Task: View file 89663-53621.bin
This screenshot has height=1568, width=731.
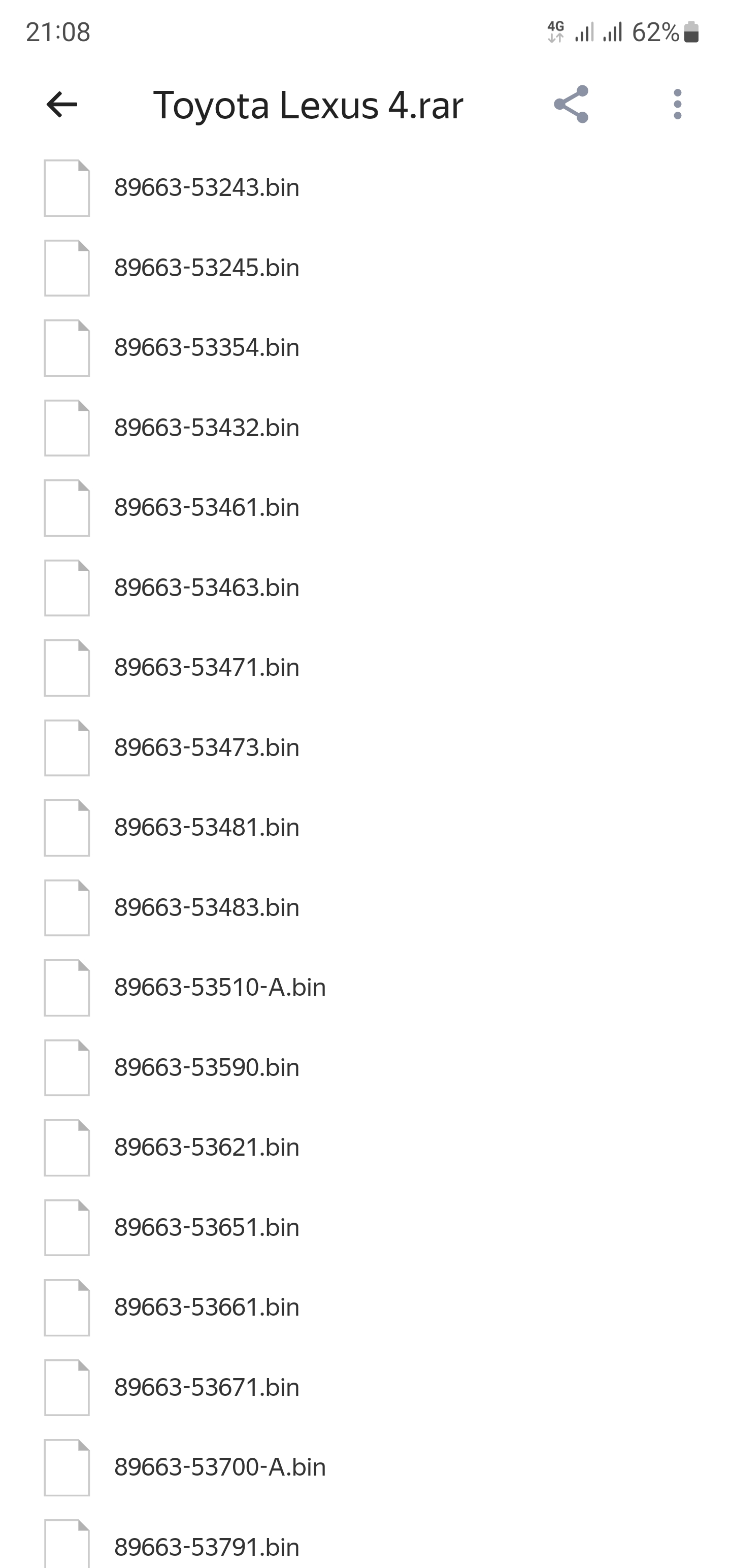Action: (207, 1148)
